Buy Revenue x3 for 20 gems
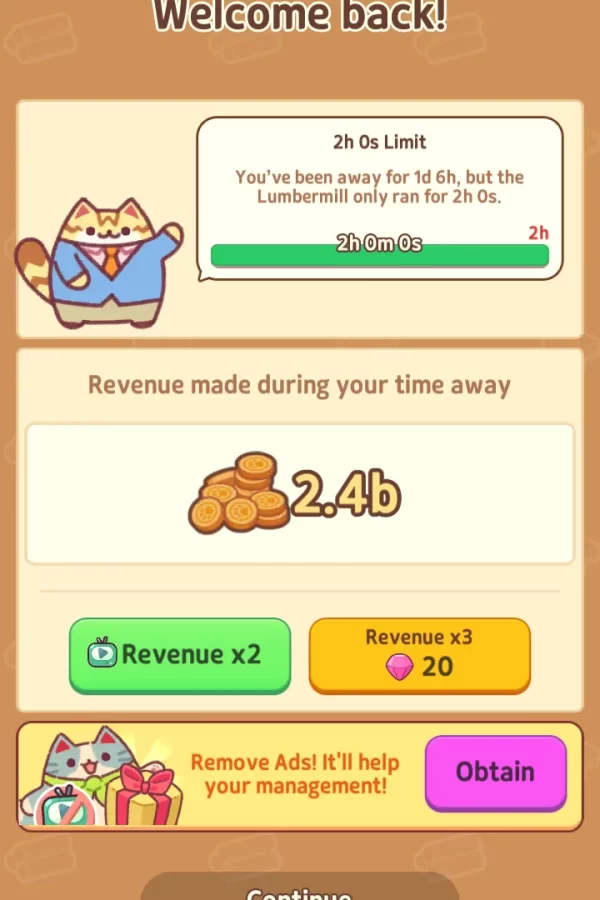600x900 pixels. [x=419, y=655]
